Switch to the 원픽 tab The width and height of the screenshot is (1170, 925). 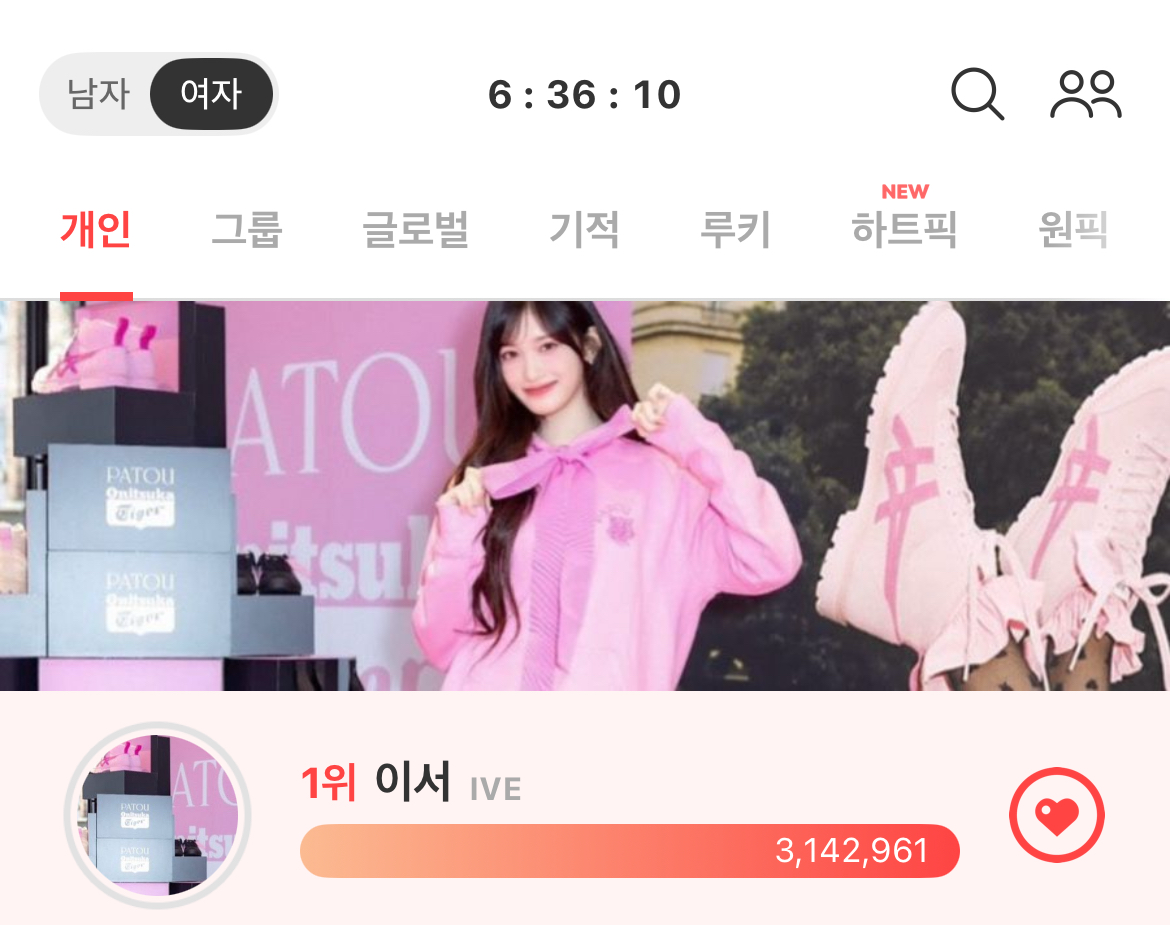[x=1073, y=231]
